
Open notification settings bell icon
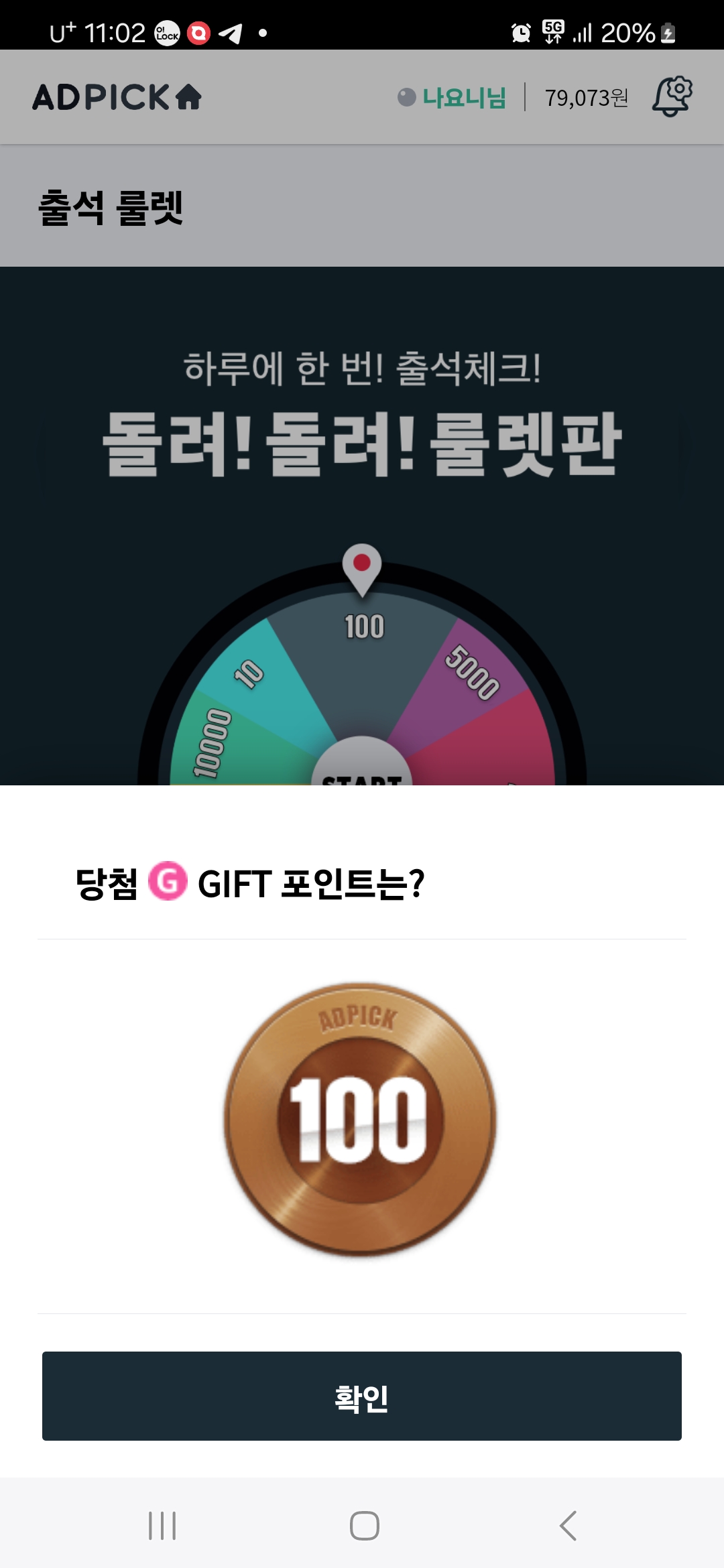(672, 96)
